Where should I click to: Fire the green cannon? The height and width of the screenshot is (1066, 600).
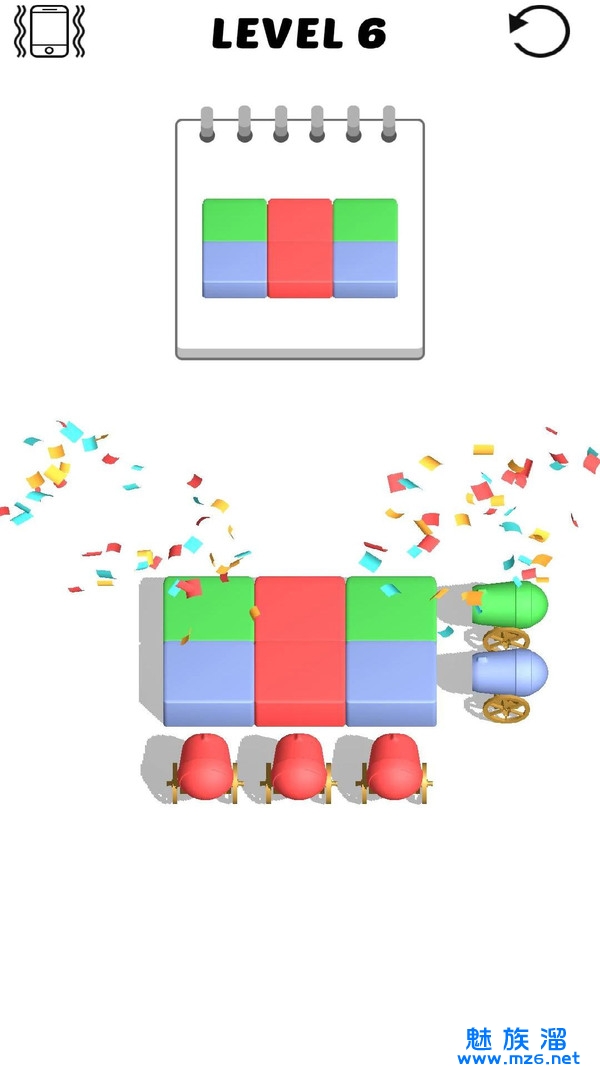[510, 606]
